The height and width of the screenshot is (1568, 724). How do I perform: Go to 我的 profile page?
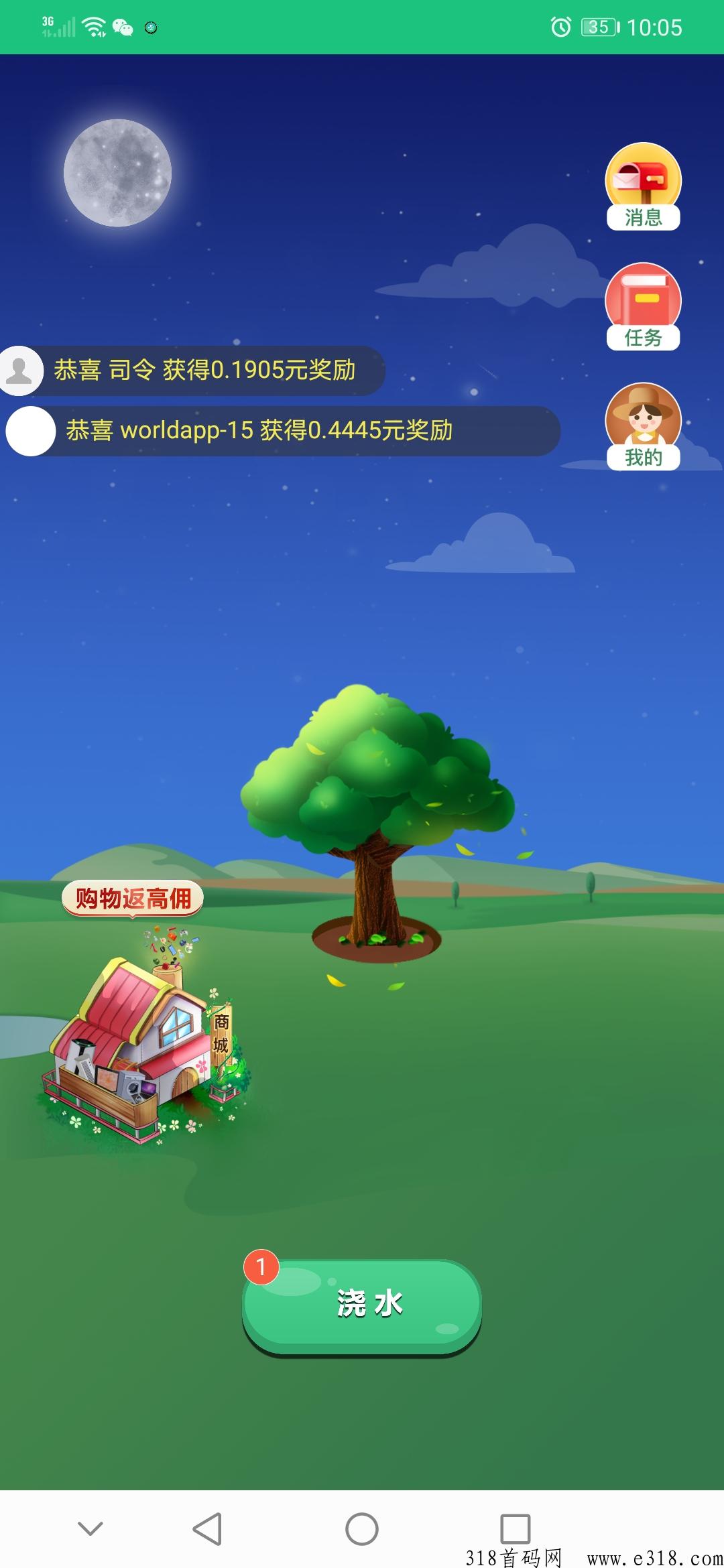[x=643, y=426]
